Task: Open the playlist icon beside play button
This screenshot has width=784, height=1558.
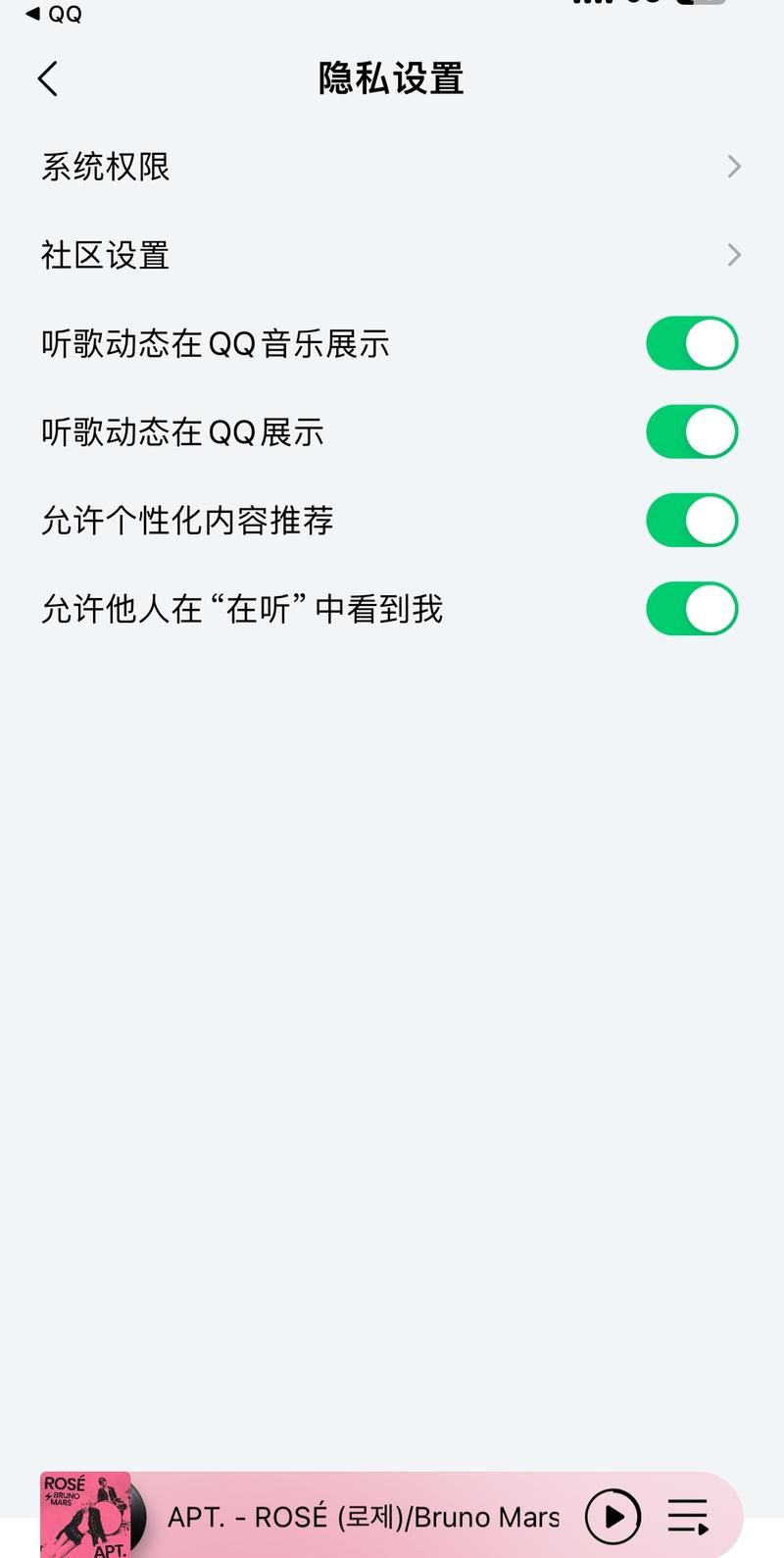Action: point(686,1515)
